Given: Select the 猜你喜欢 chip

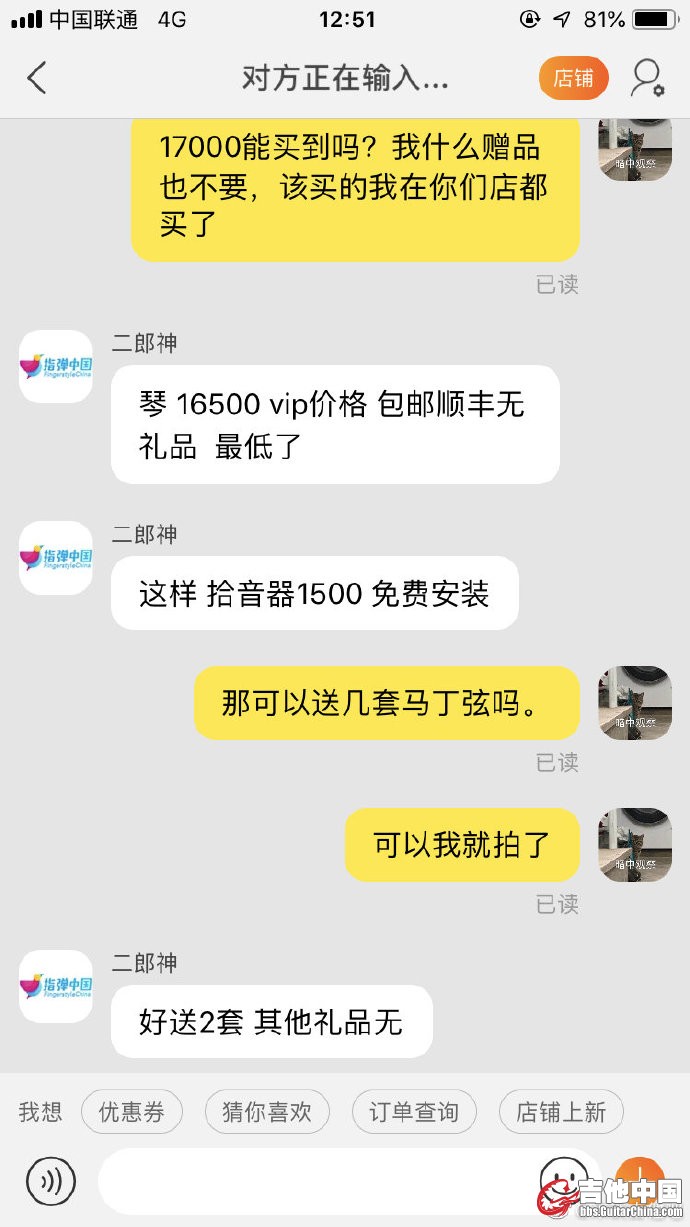Looking at the screenshot, I should click(267, 1111).
